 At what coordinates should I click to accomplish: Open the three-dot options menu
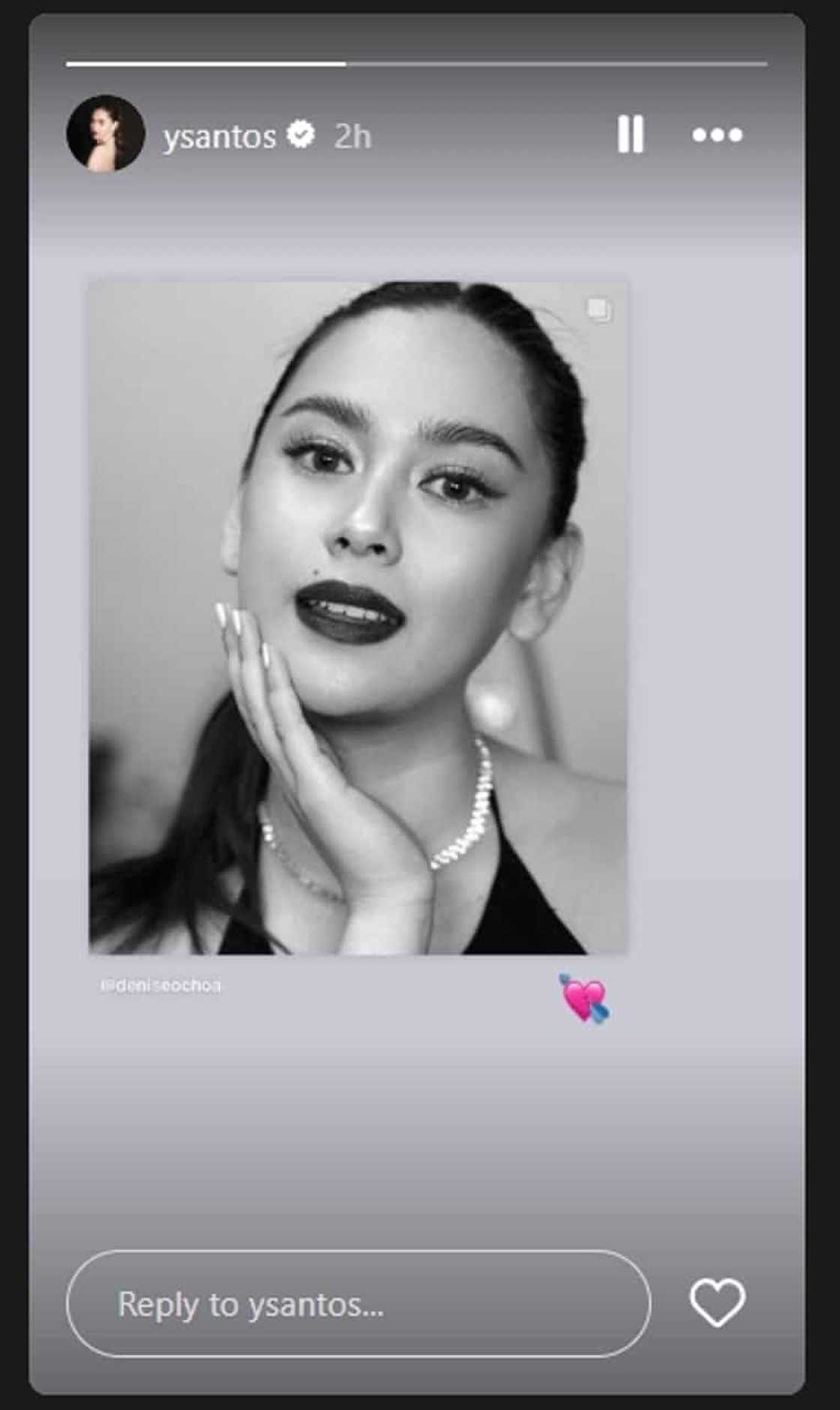click(x=717, y=135)
